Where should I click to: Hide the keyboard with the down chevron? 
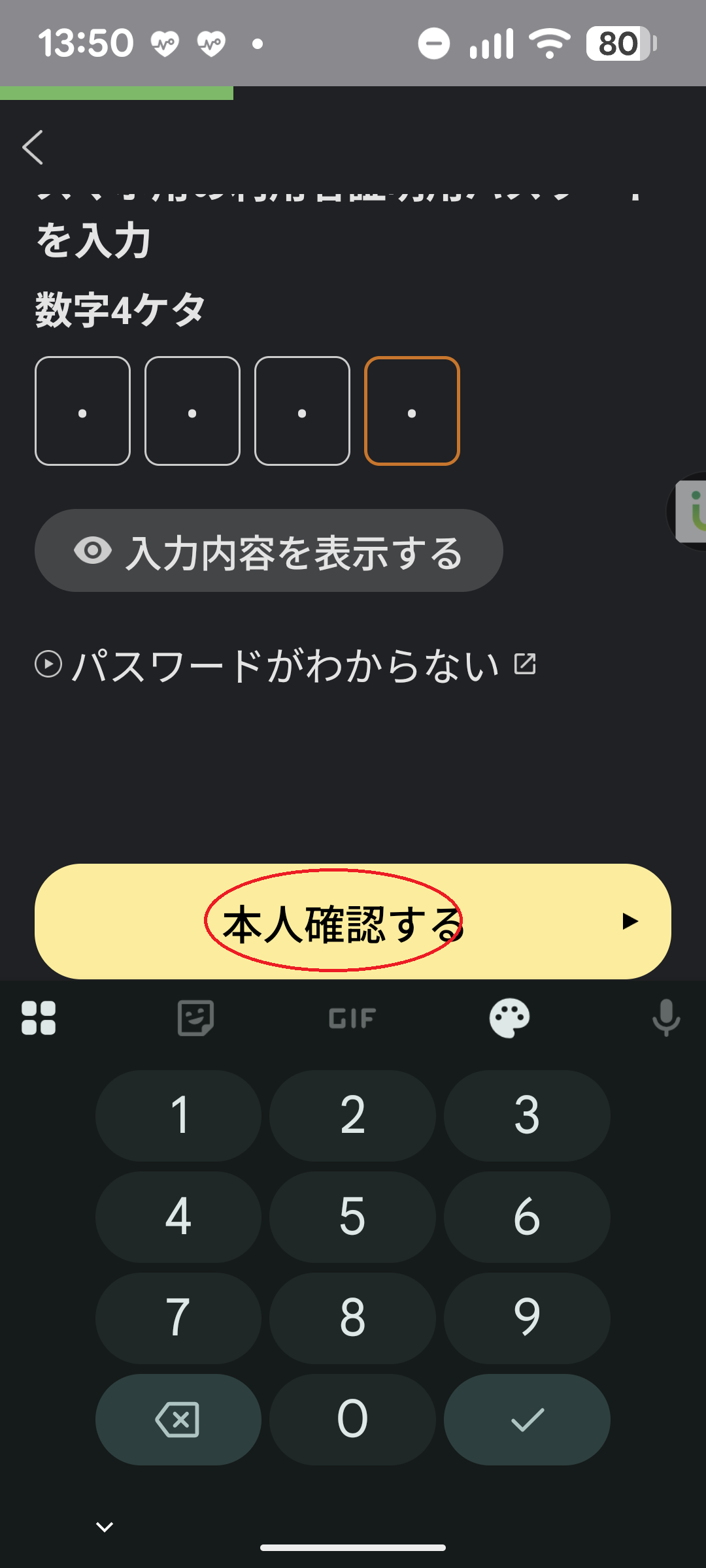(105, 1527)
